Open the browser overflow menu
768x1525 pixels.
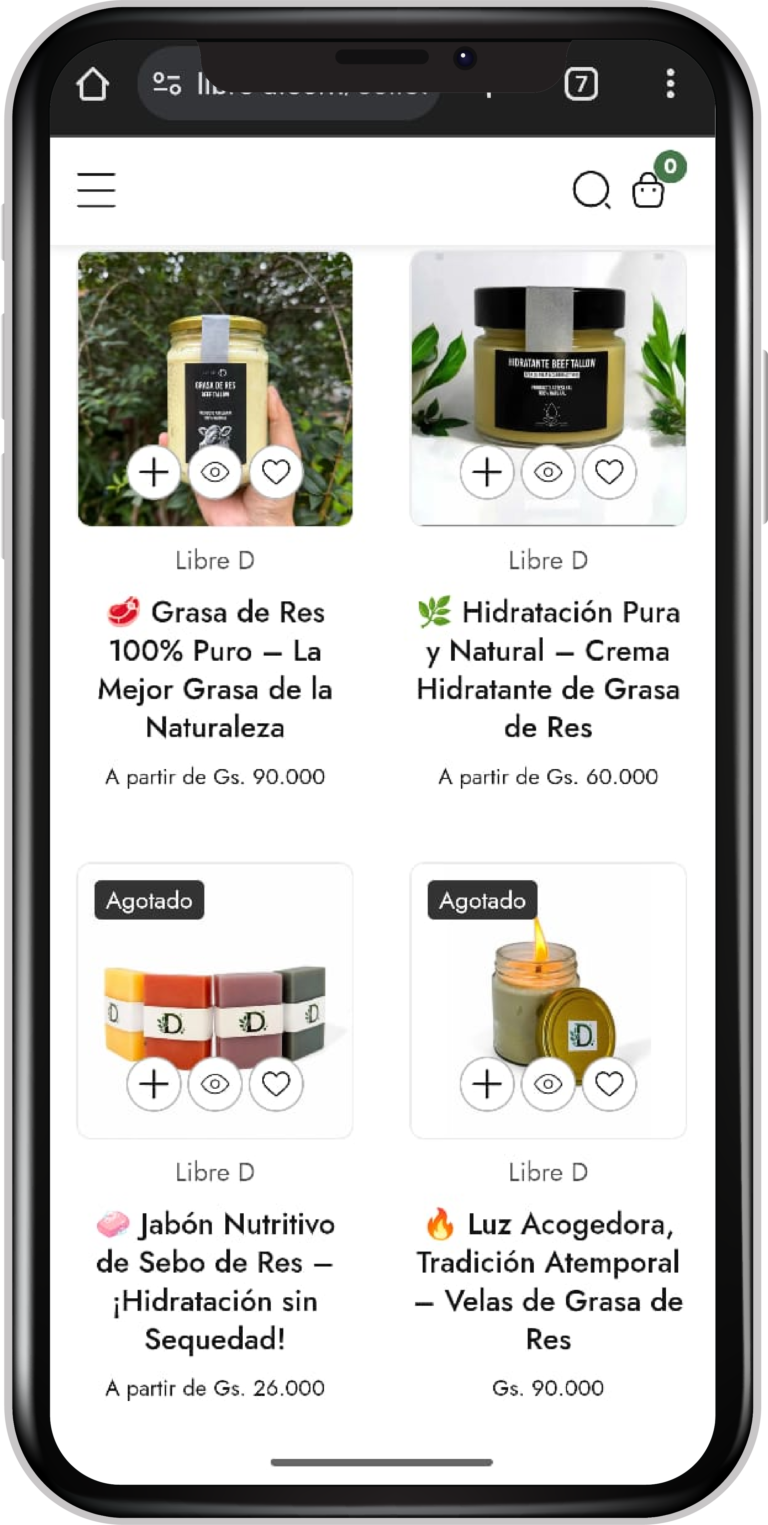670,84
